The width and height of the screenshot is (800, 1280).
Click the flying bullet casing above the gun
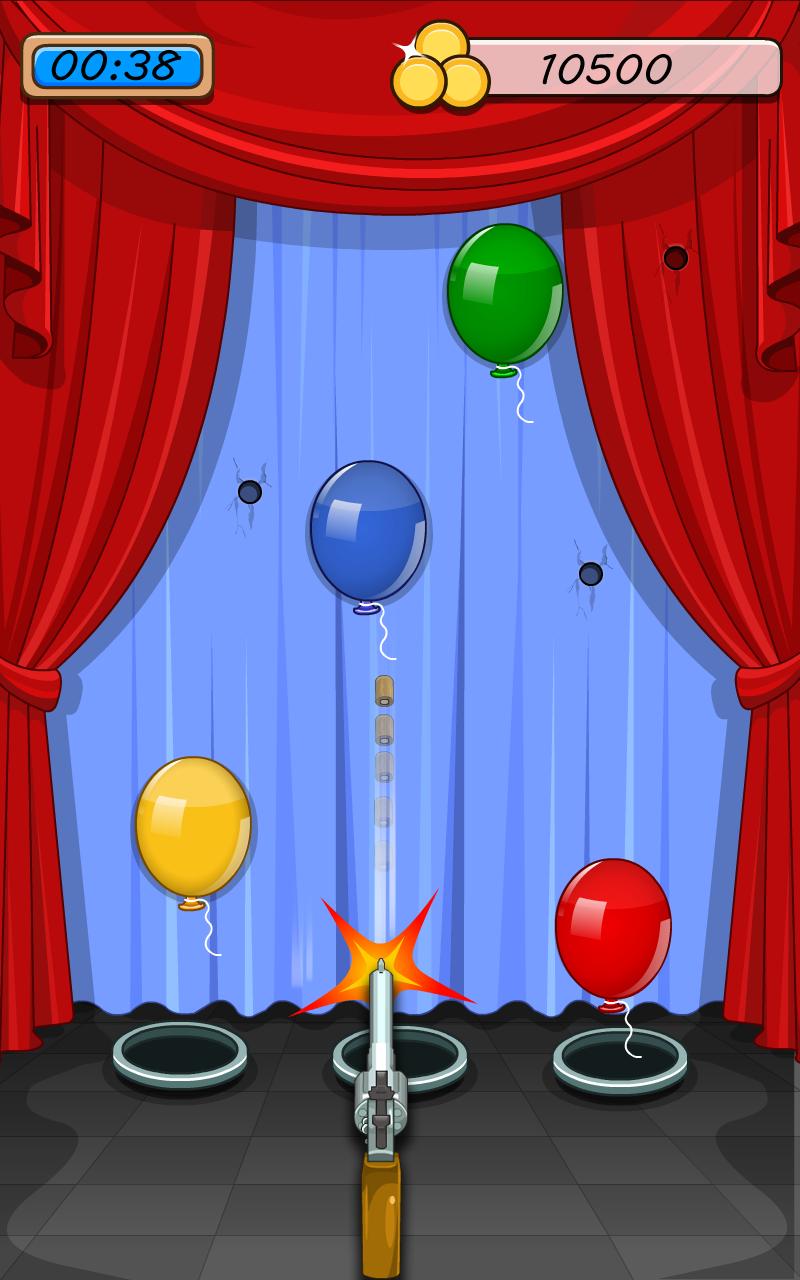tap(385, 690)
